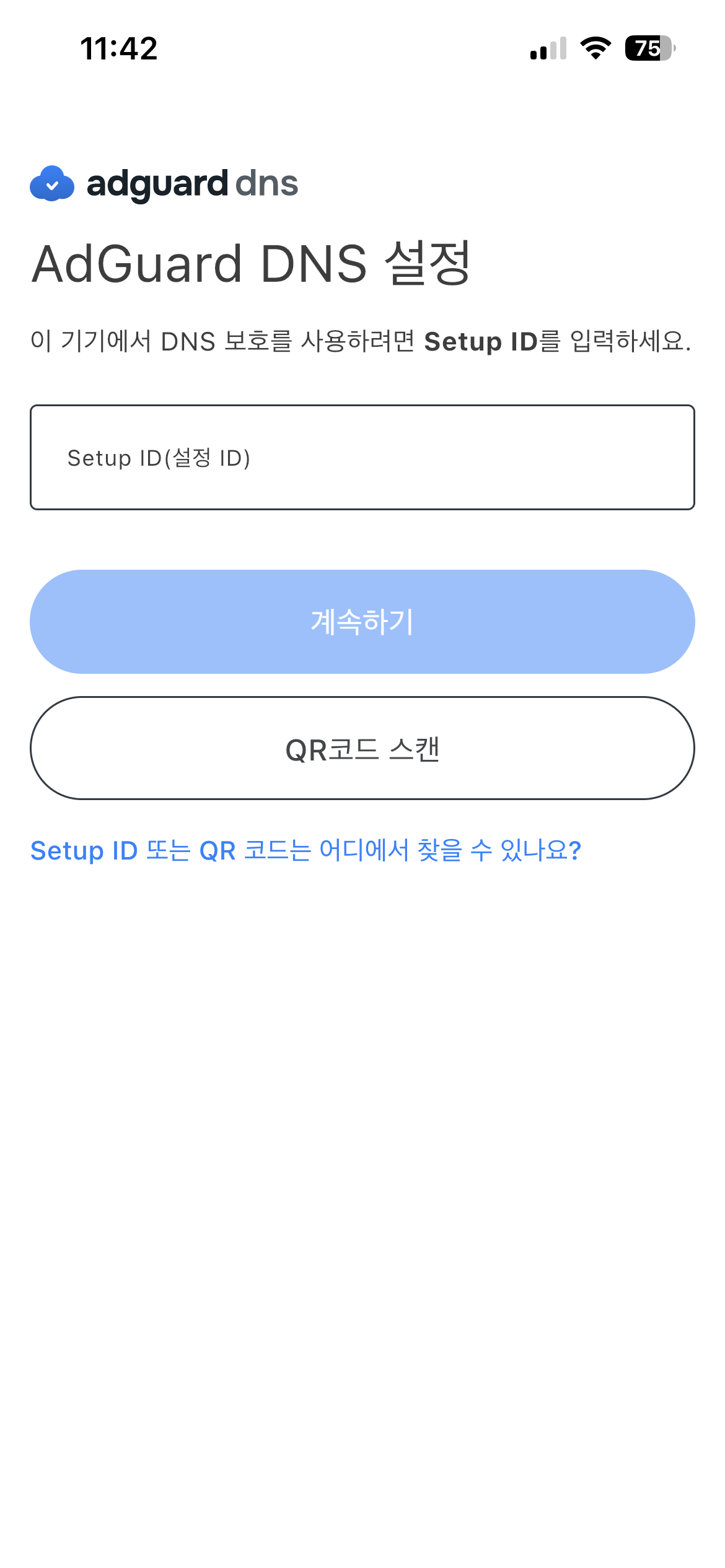The width and height of the screenshot is (725, 1568).
Task: Open the Setup ID help link
Action: coord(305,851)
